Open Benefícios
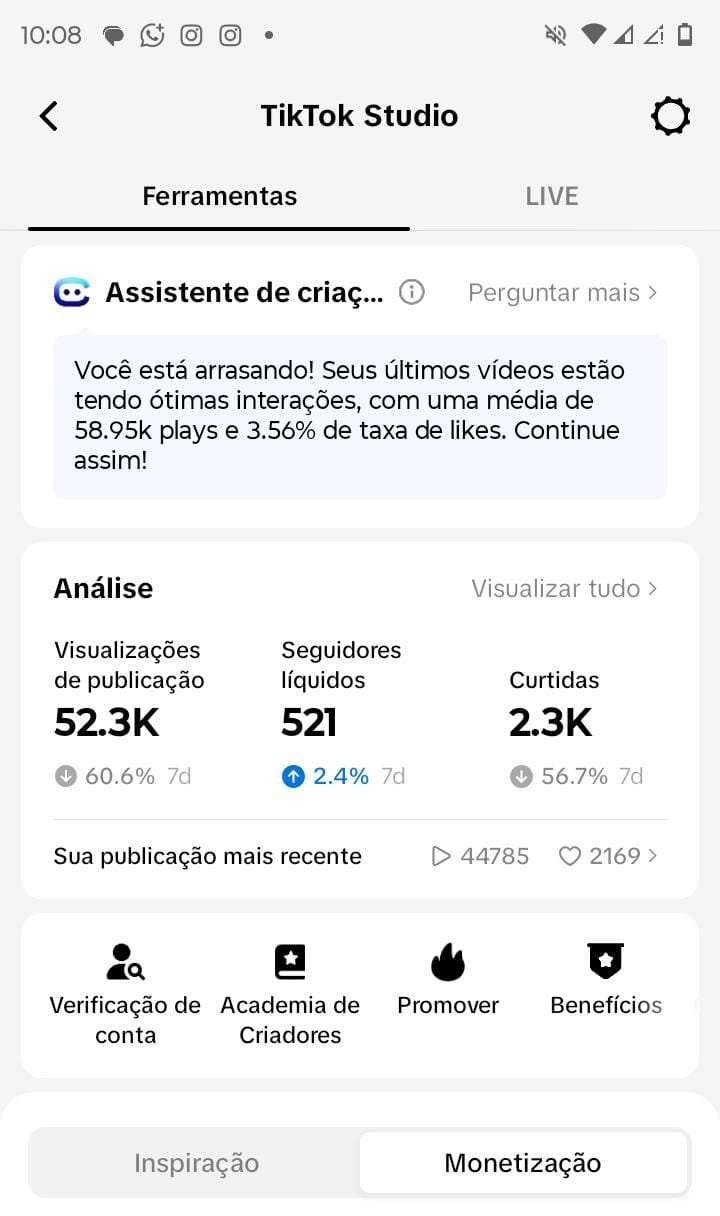 point(606,980)
